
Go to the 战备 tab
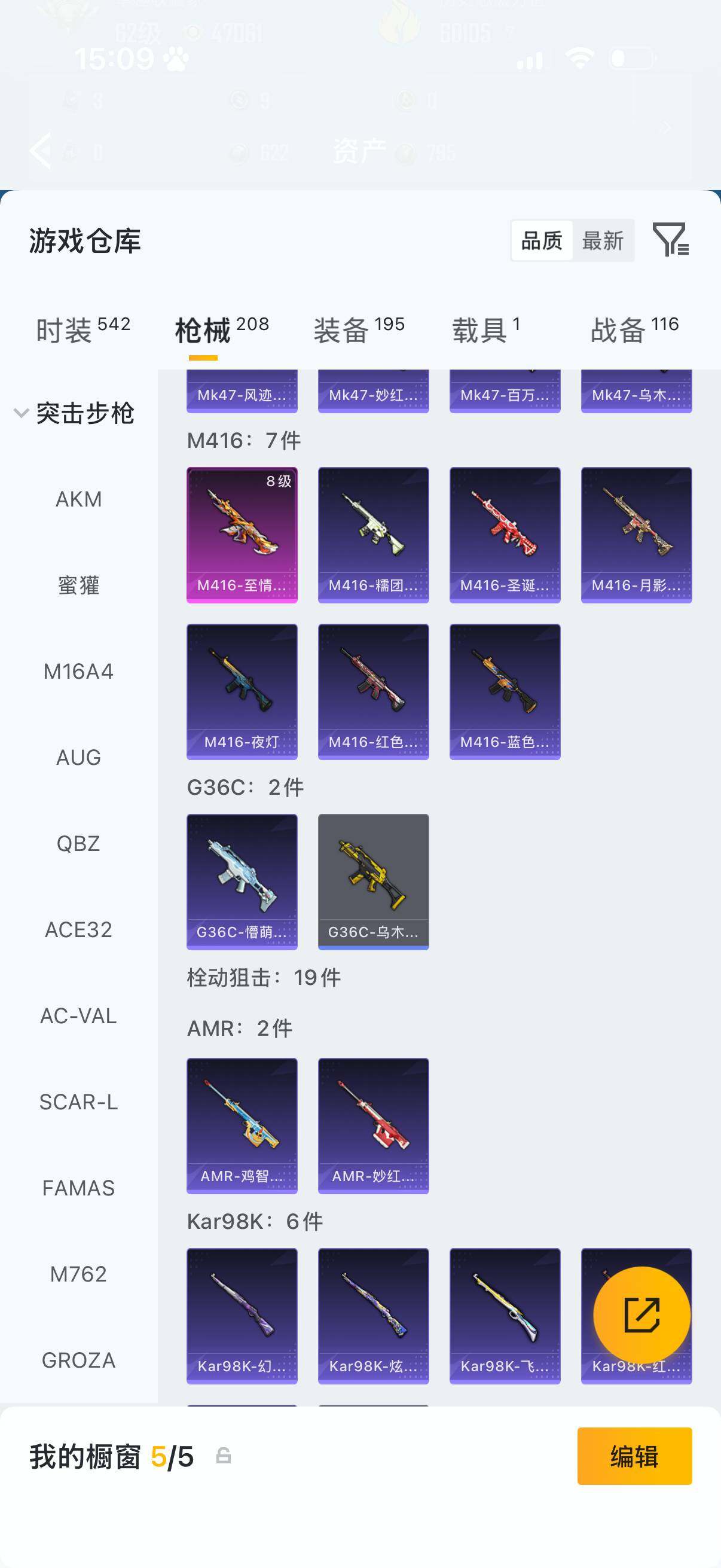[634, 330]
